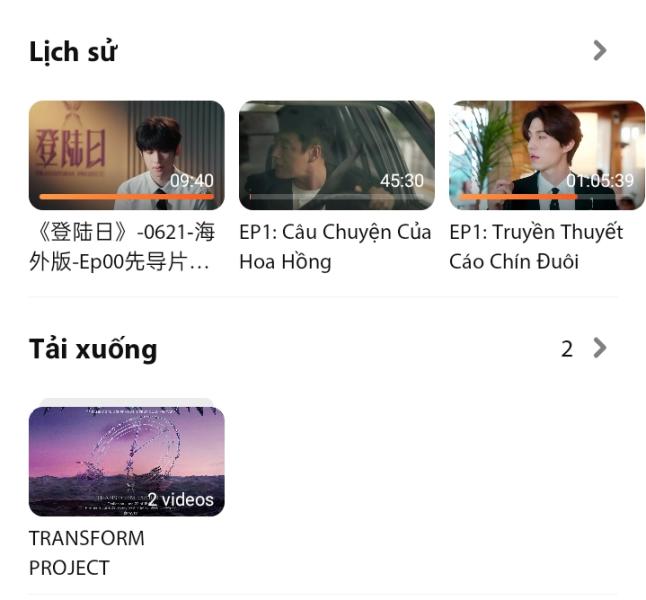
Task: View all Tải xuống downloads
Action: 598,348
